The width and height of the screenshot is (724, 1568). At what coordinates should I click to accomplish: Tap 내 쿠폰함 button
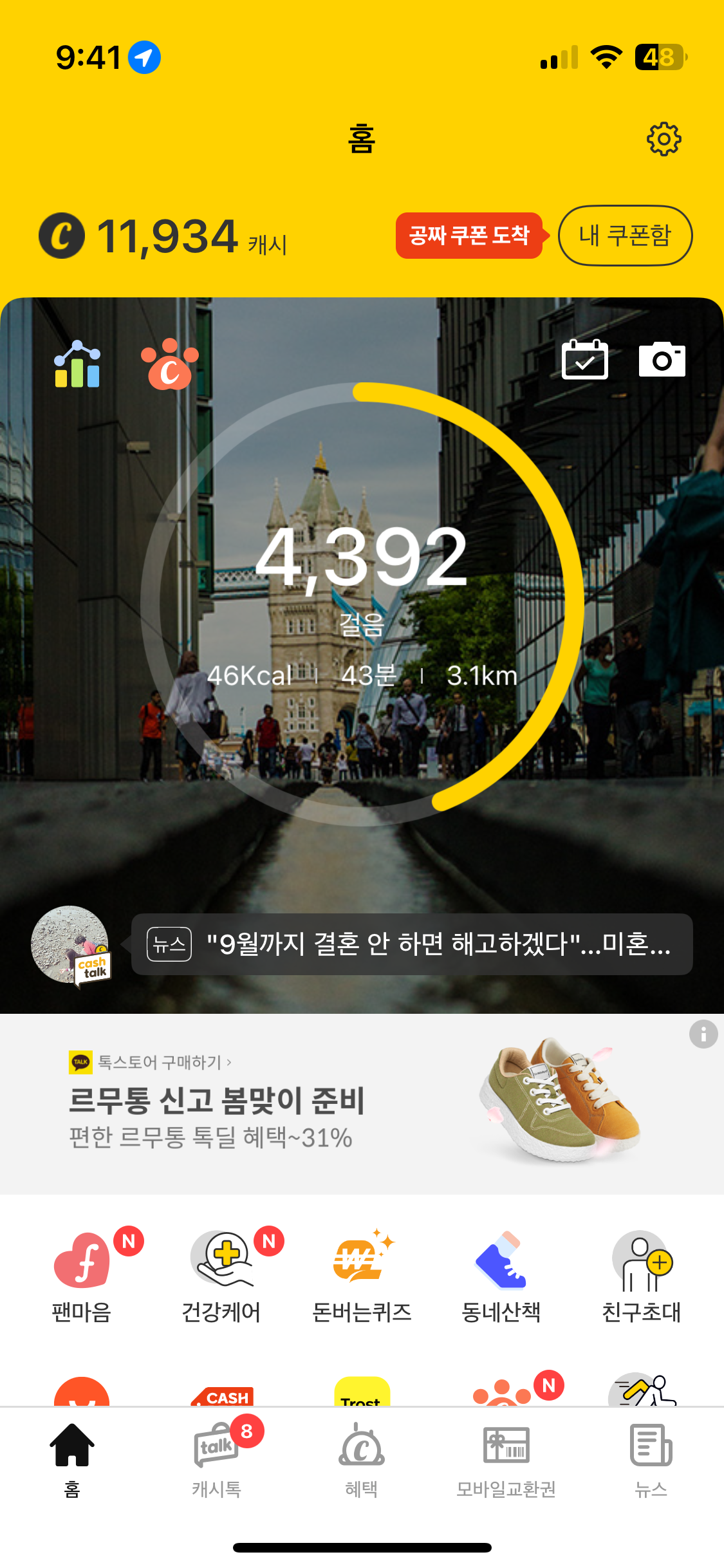[625, 236]
